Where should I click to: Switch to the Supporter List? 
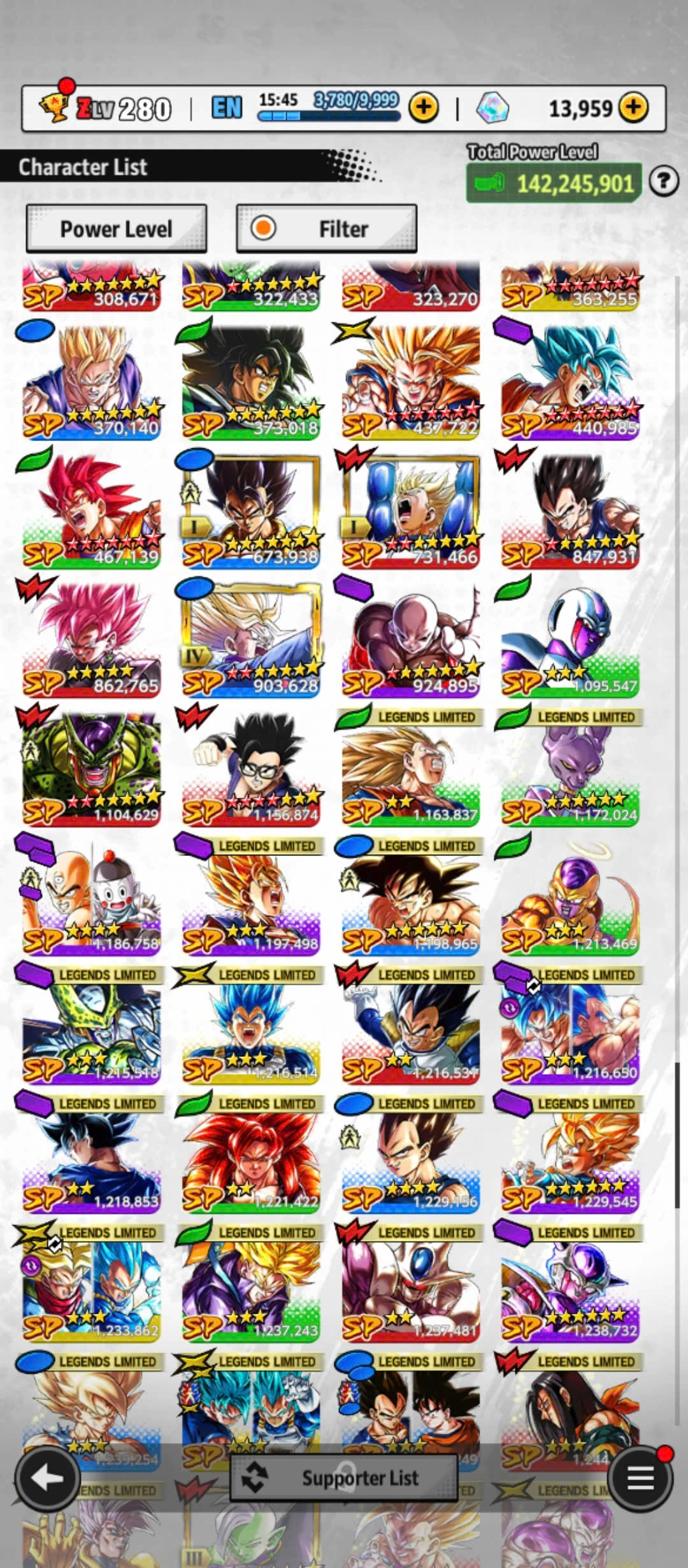344,1477
